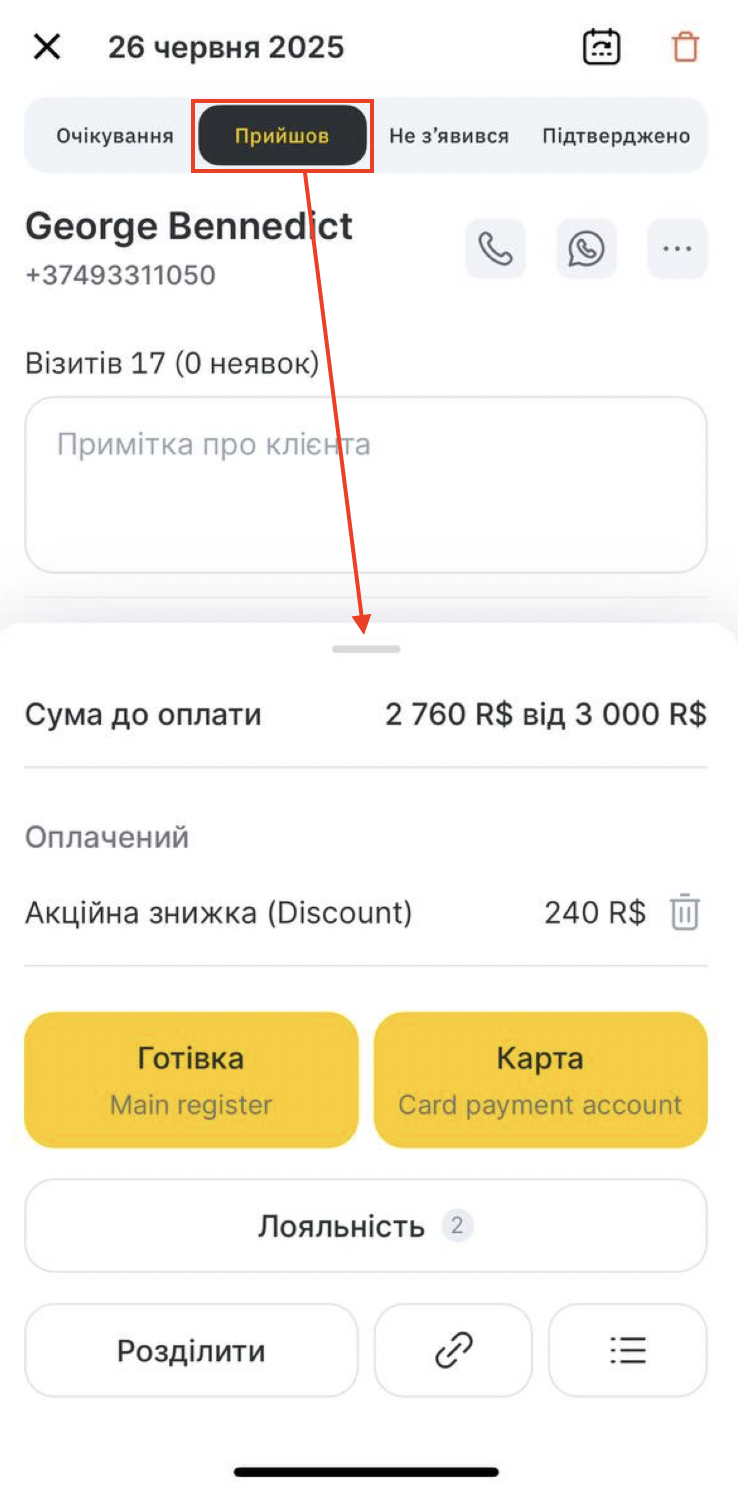Open the reschedule calendar icon
The image size is (738, 1486).
pos(602,47)
